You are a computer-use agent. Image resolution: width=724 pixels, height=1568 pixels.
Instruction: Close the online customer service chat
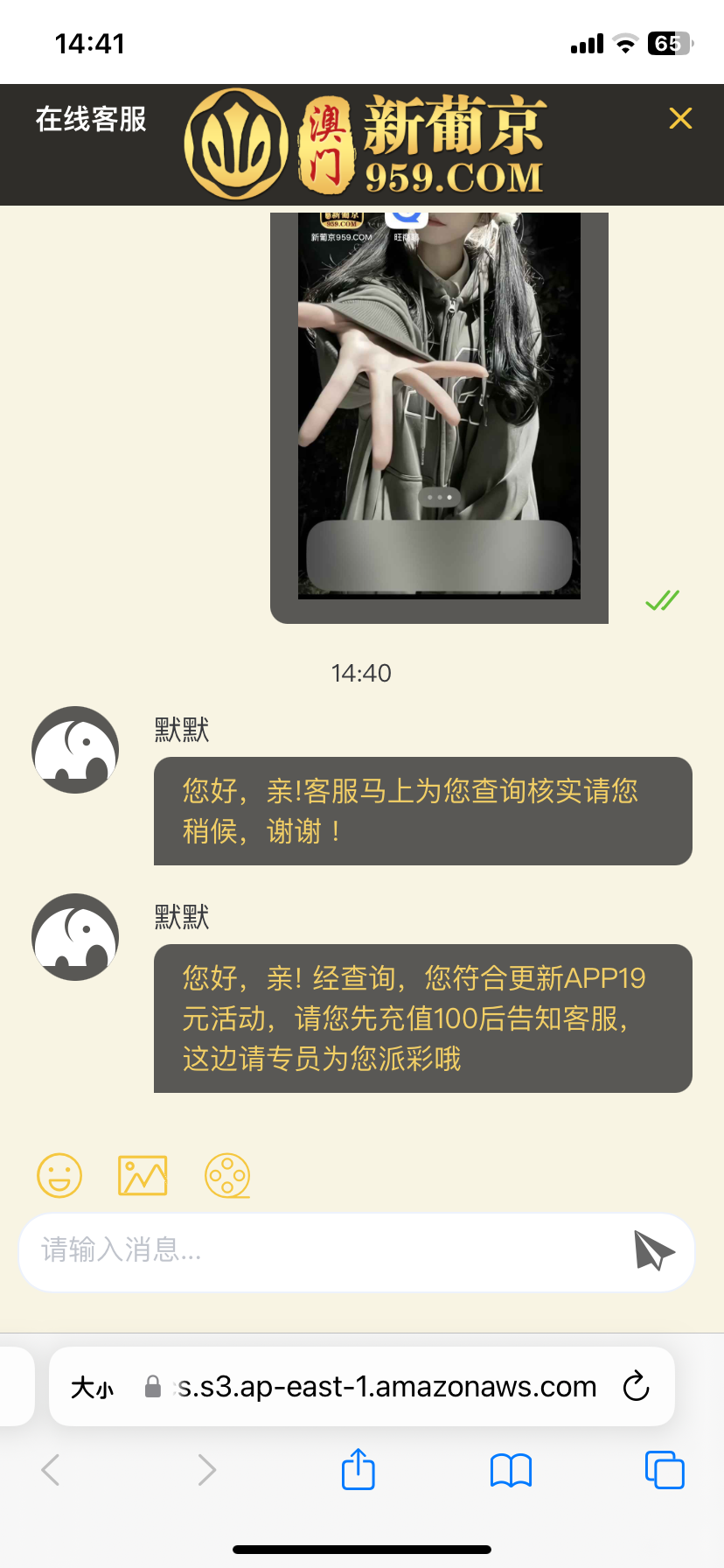680,119
